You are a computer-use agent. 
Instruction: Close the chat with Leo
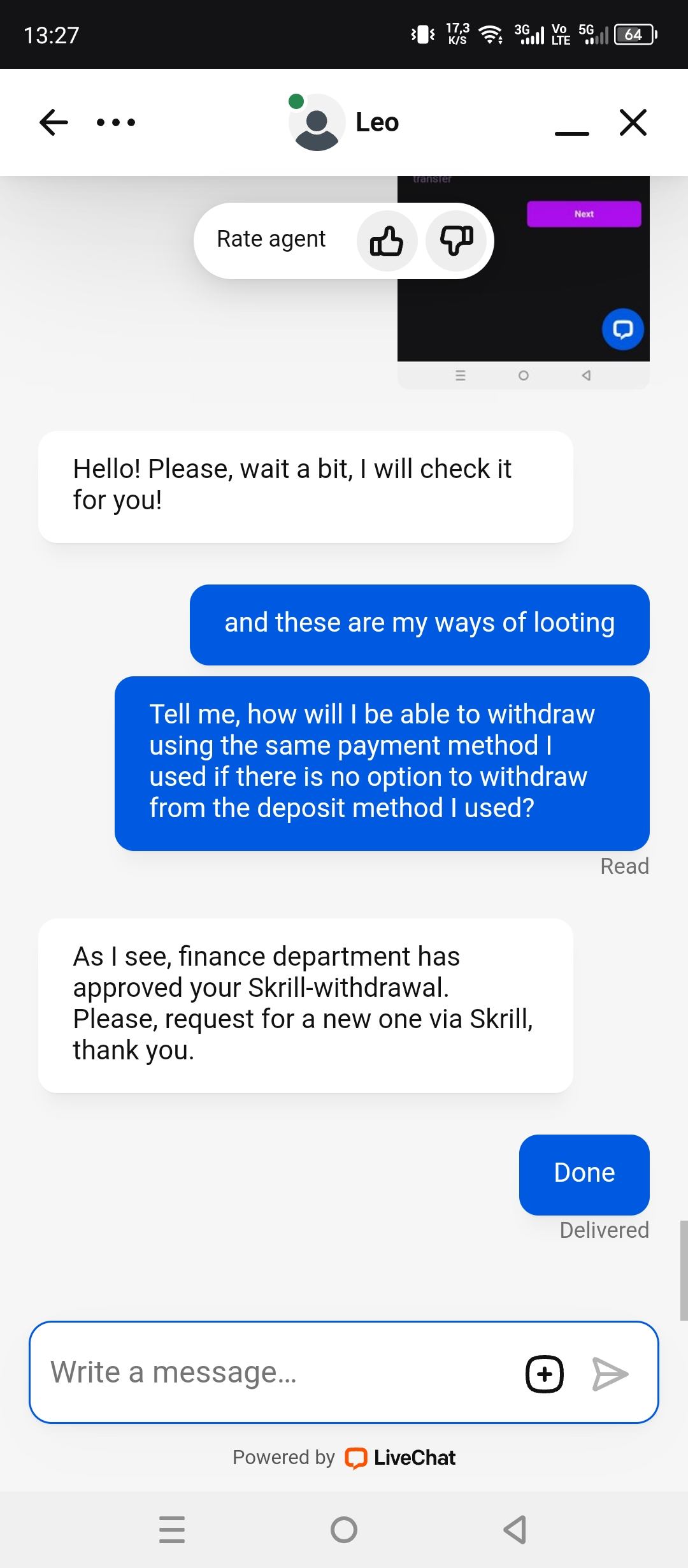tap(633, 122)
